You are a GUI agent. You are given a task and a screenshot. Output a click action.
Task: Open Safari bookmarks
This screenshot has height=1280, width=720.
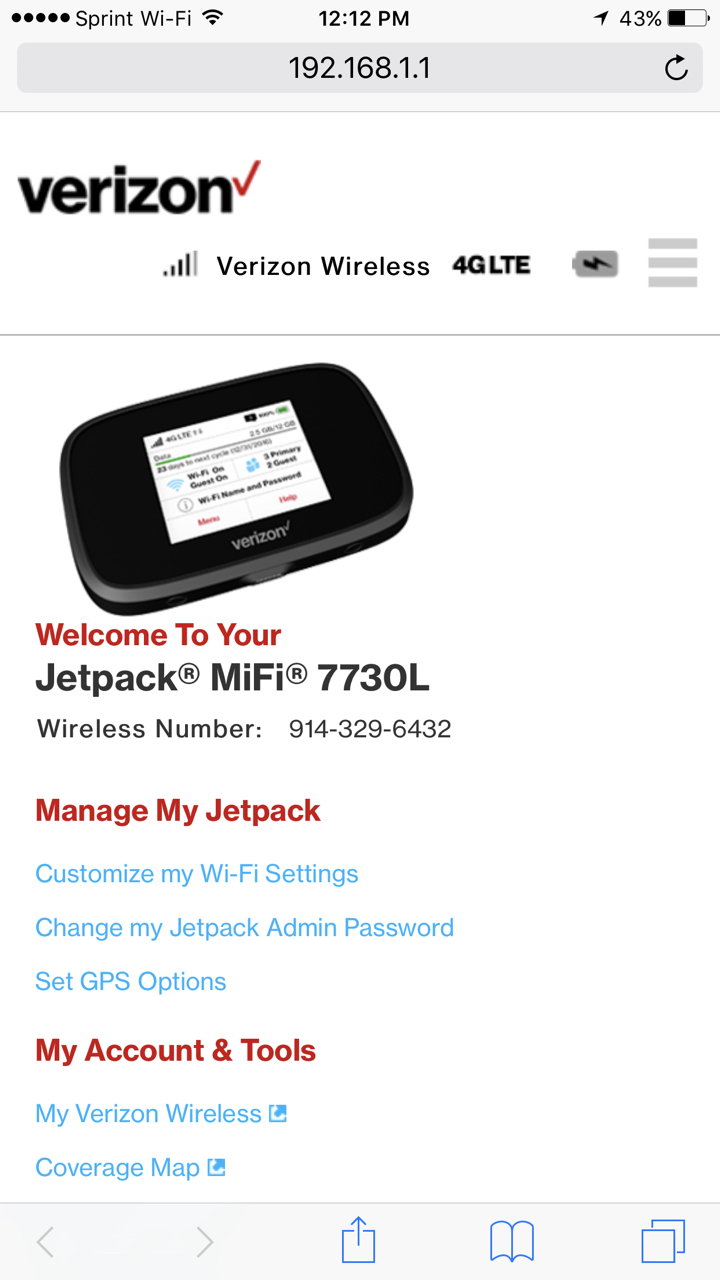point(512,1242)
